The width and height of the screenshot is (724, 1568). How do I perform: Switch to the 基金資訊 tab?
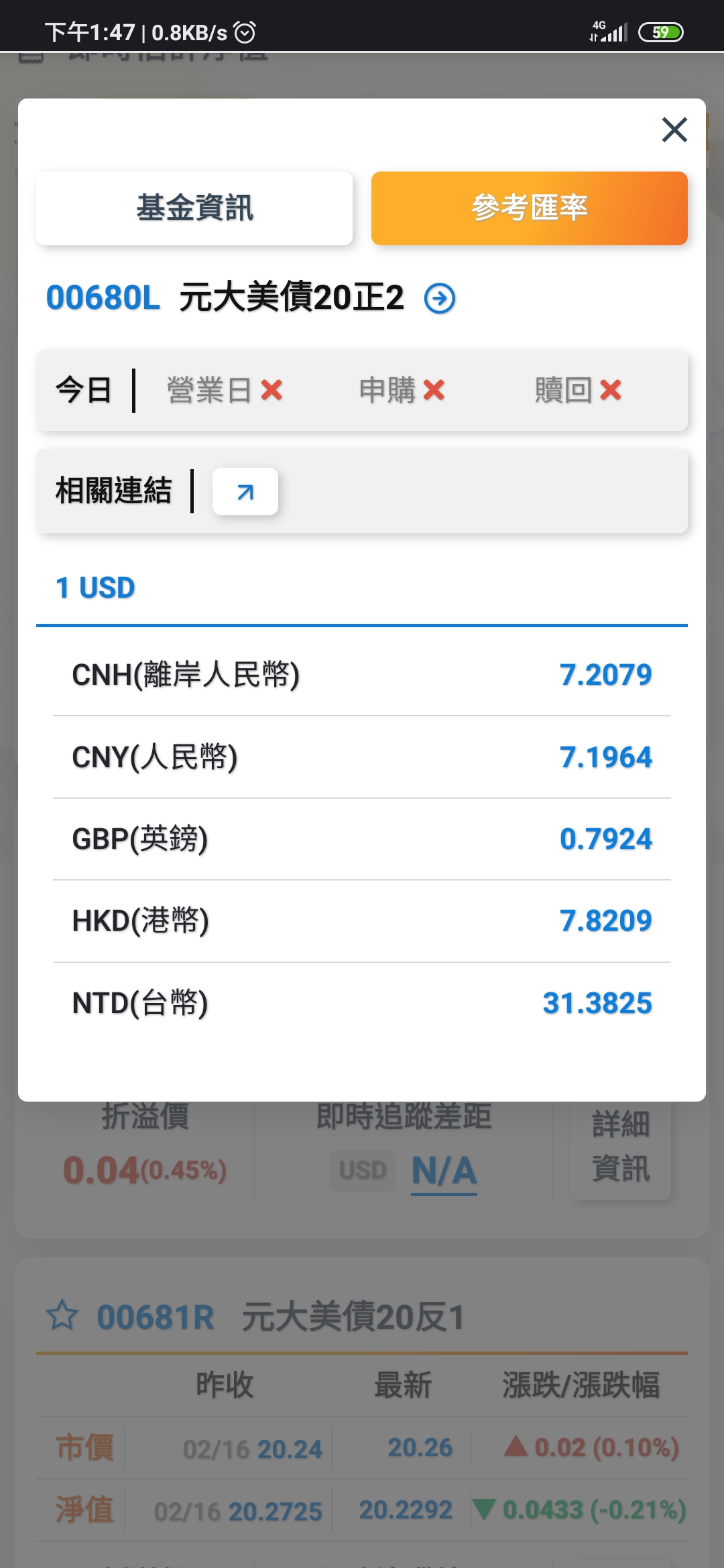click(x=194, y=208)
